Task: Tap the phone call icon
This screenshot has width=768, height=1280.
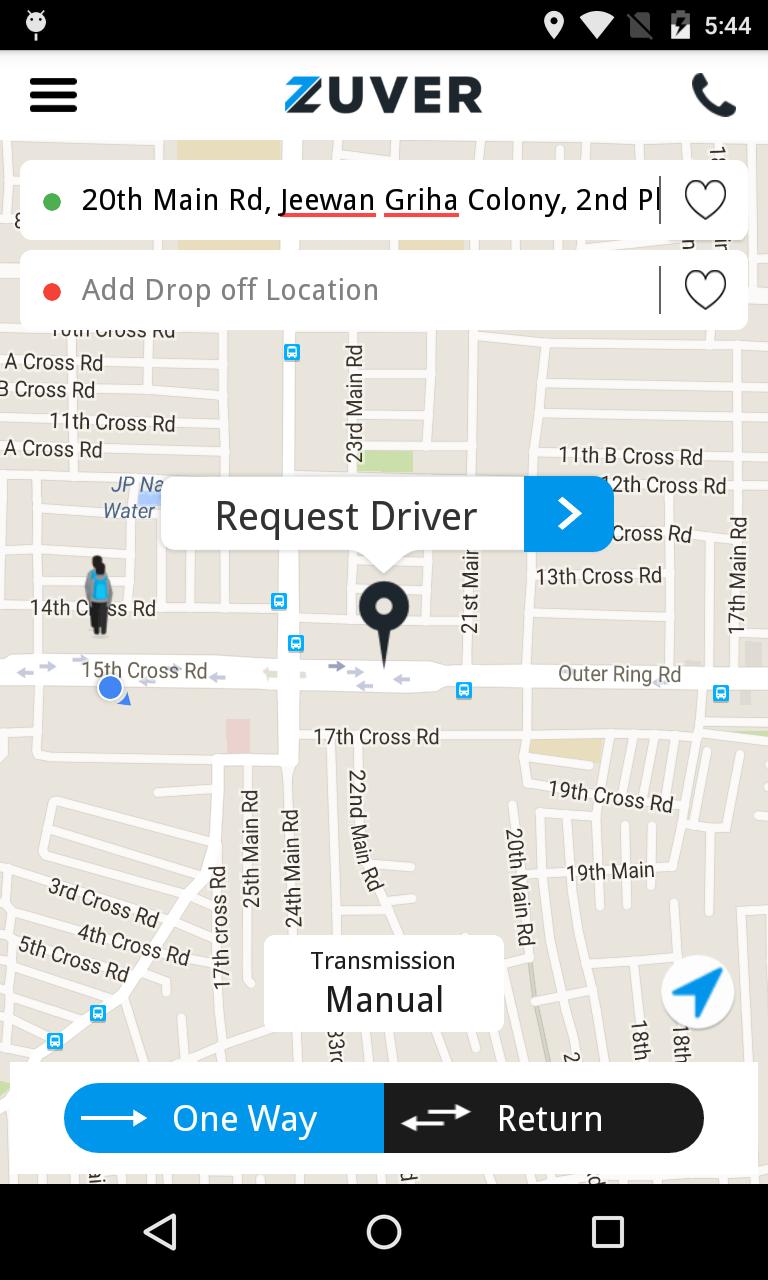Action: coord(714,95)
